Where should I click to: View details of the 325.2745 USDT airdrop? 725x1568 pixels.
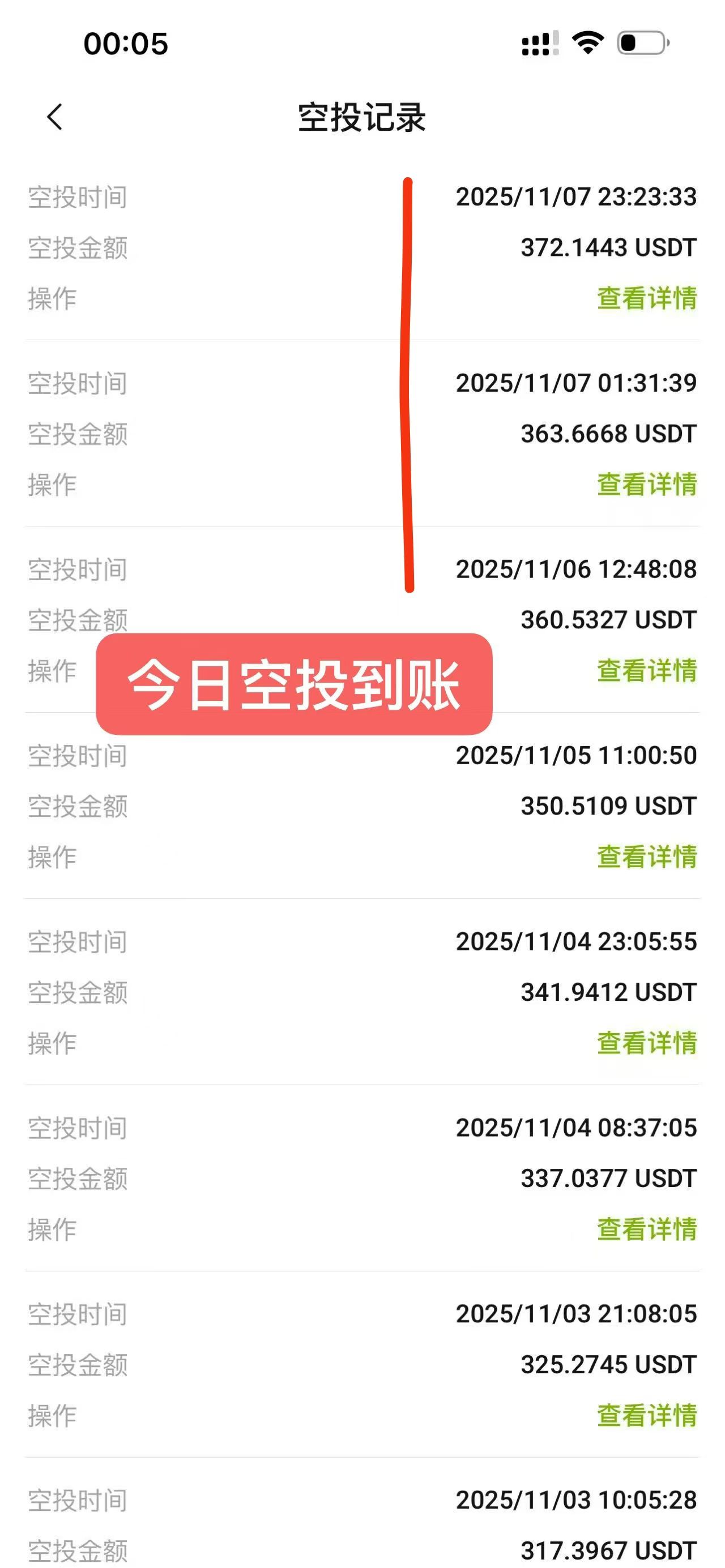646,1416
